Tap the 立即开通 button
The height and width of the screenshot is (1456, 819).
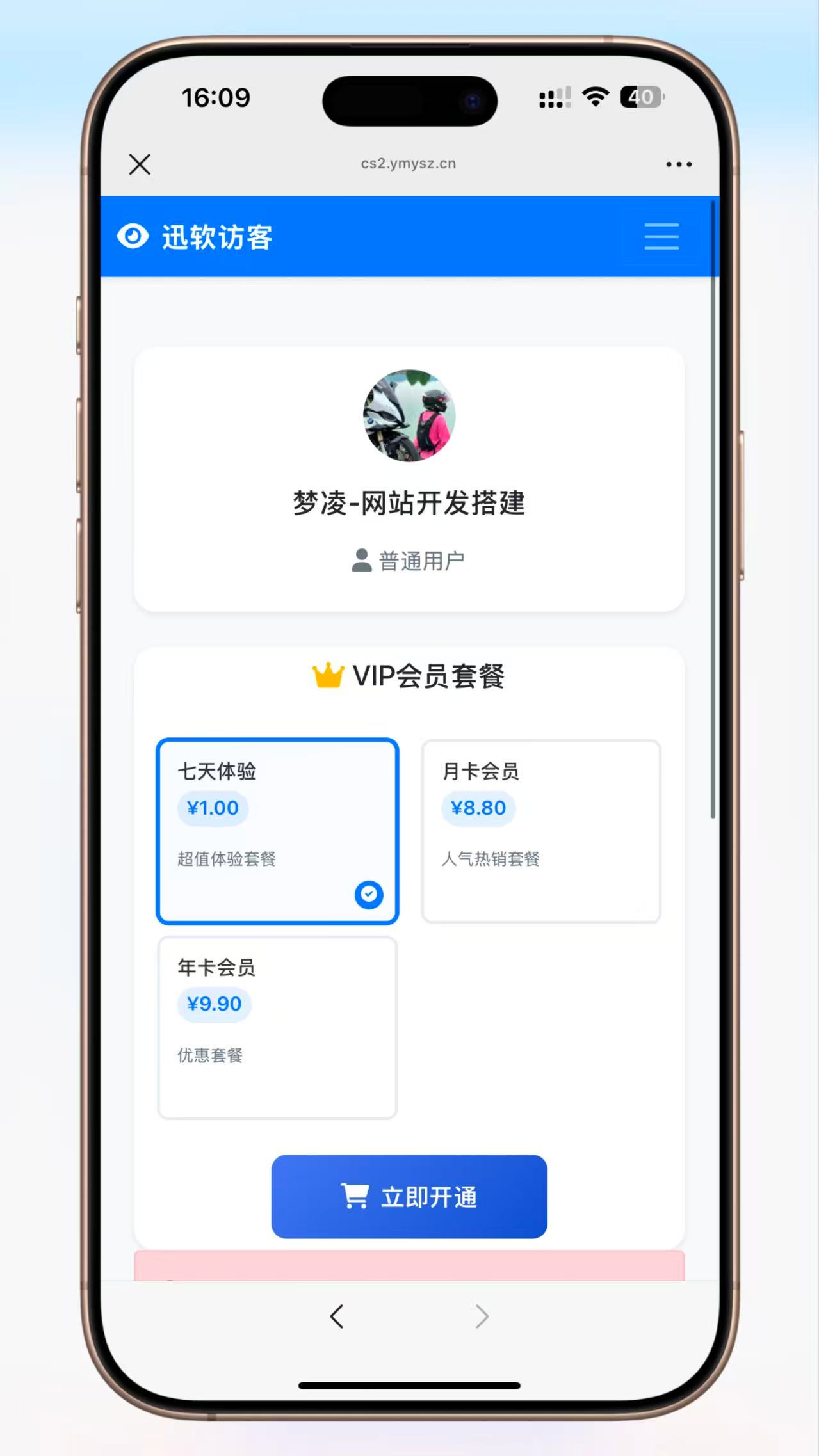(409, 1196)
